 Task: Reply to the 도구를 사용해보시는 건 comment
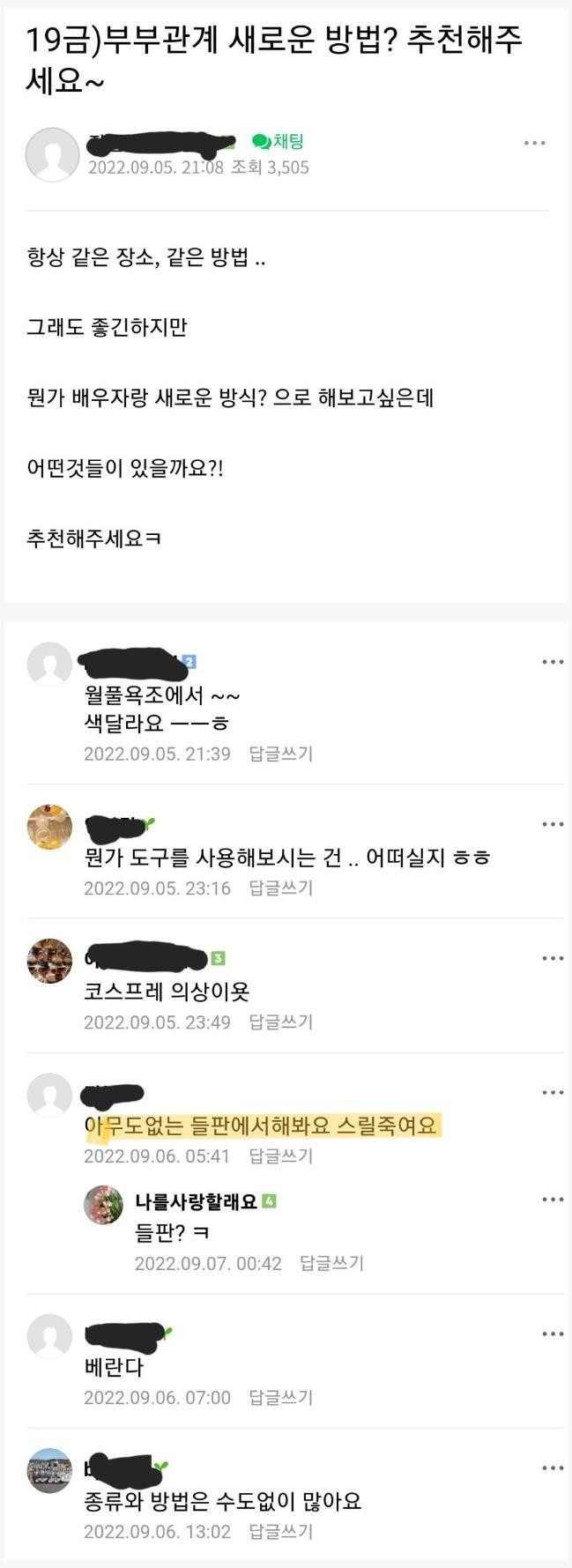pos(280,888)
